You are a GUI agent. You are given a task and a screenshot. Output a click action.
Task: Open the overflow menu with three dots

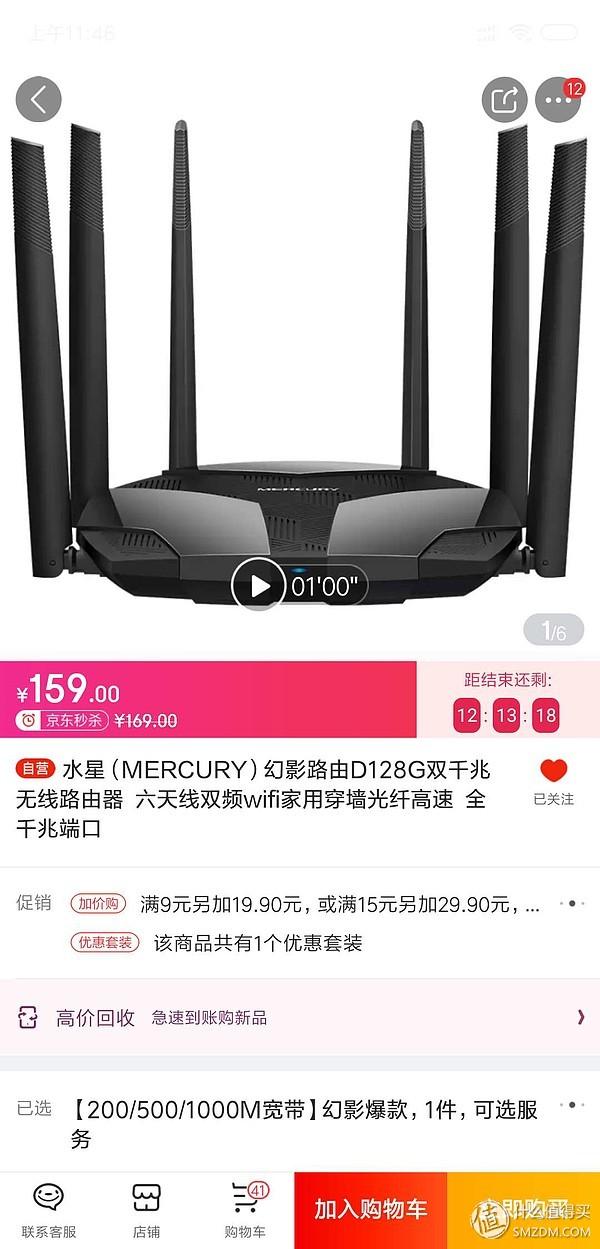[558, 99]
